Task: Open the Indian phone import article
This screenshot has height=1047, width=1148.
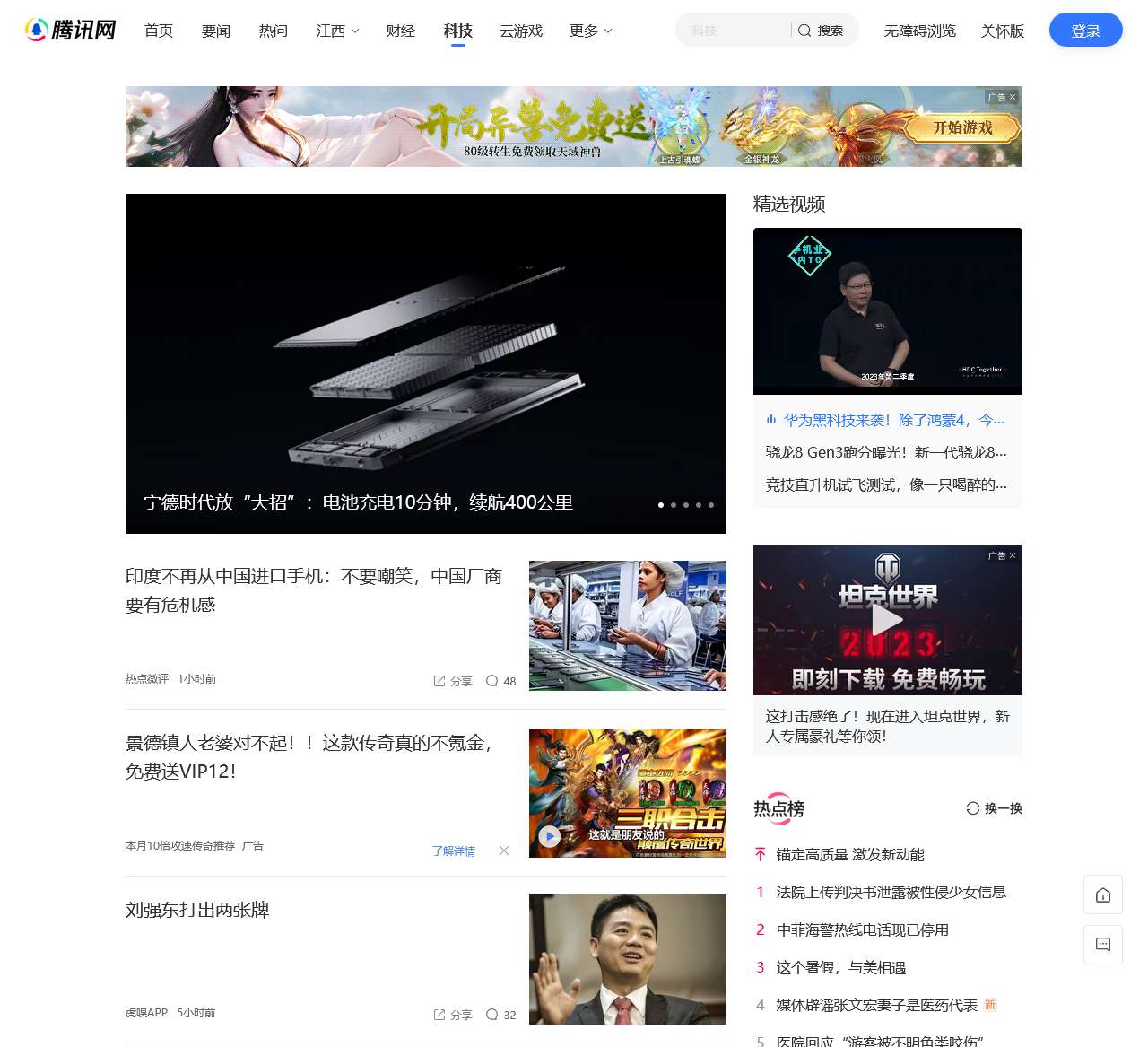Action: 314,589
